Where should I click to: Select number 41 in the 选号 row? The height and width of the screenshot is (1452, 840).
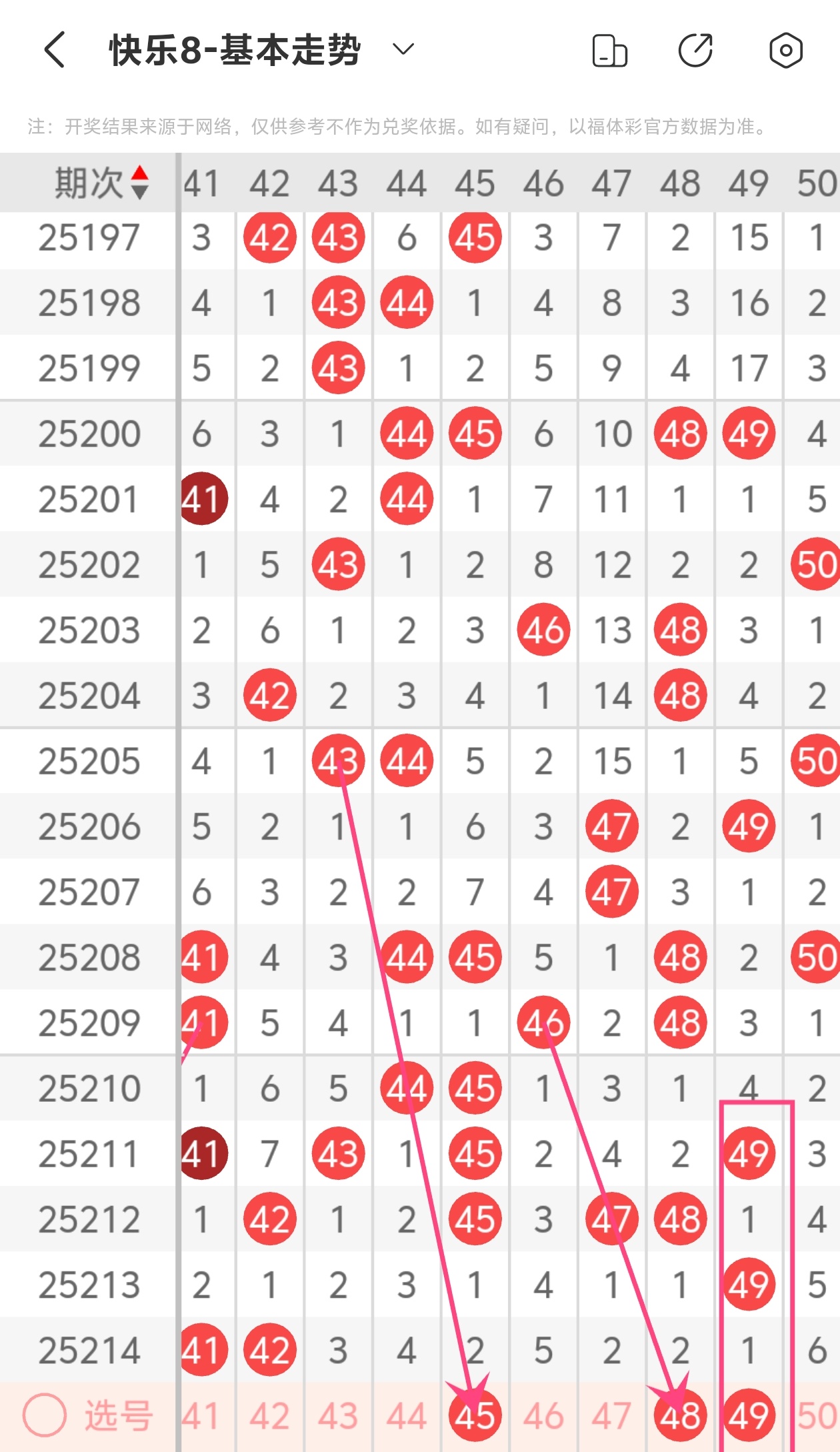(x=201, y=1416)
